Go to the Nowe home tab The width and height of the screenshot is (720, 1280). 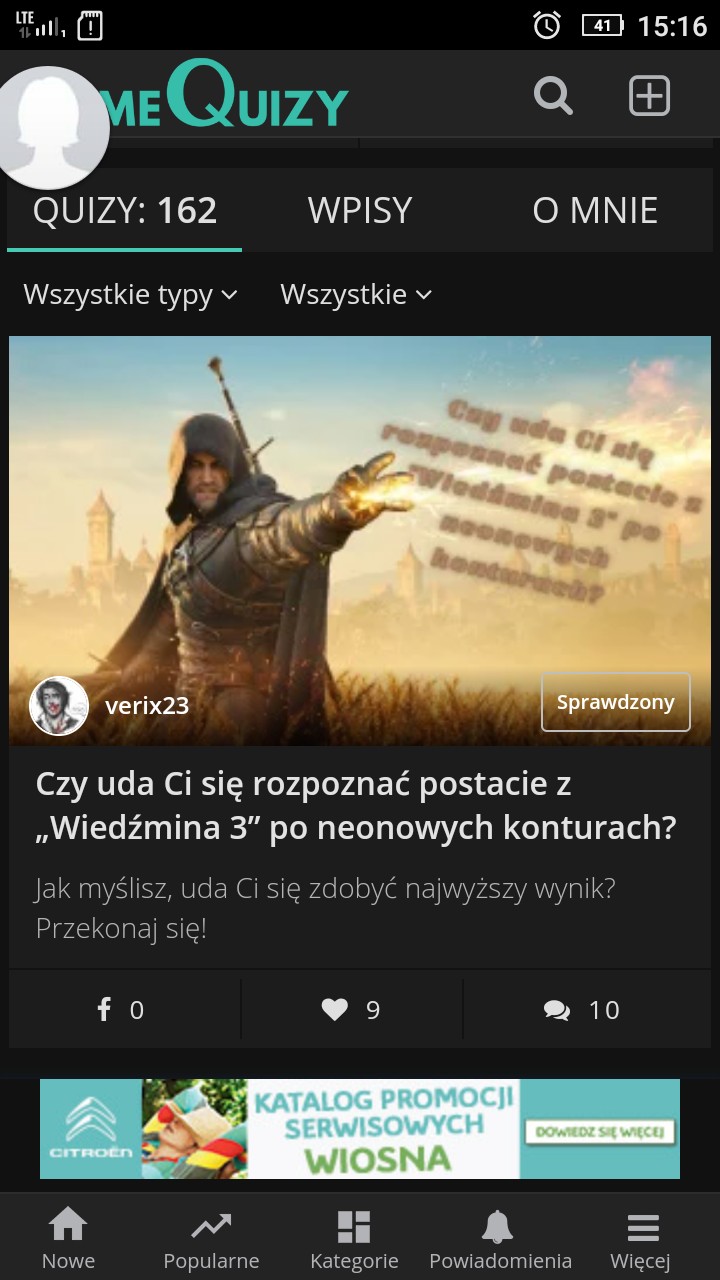[x=68, y=1238]
